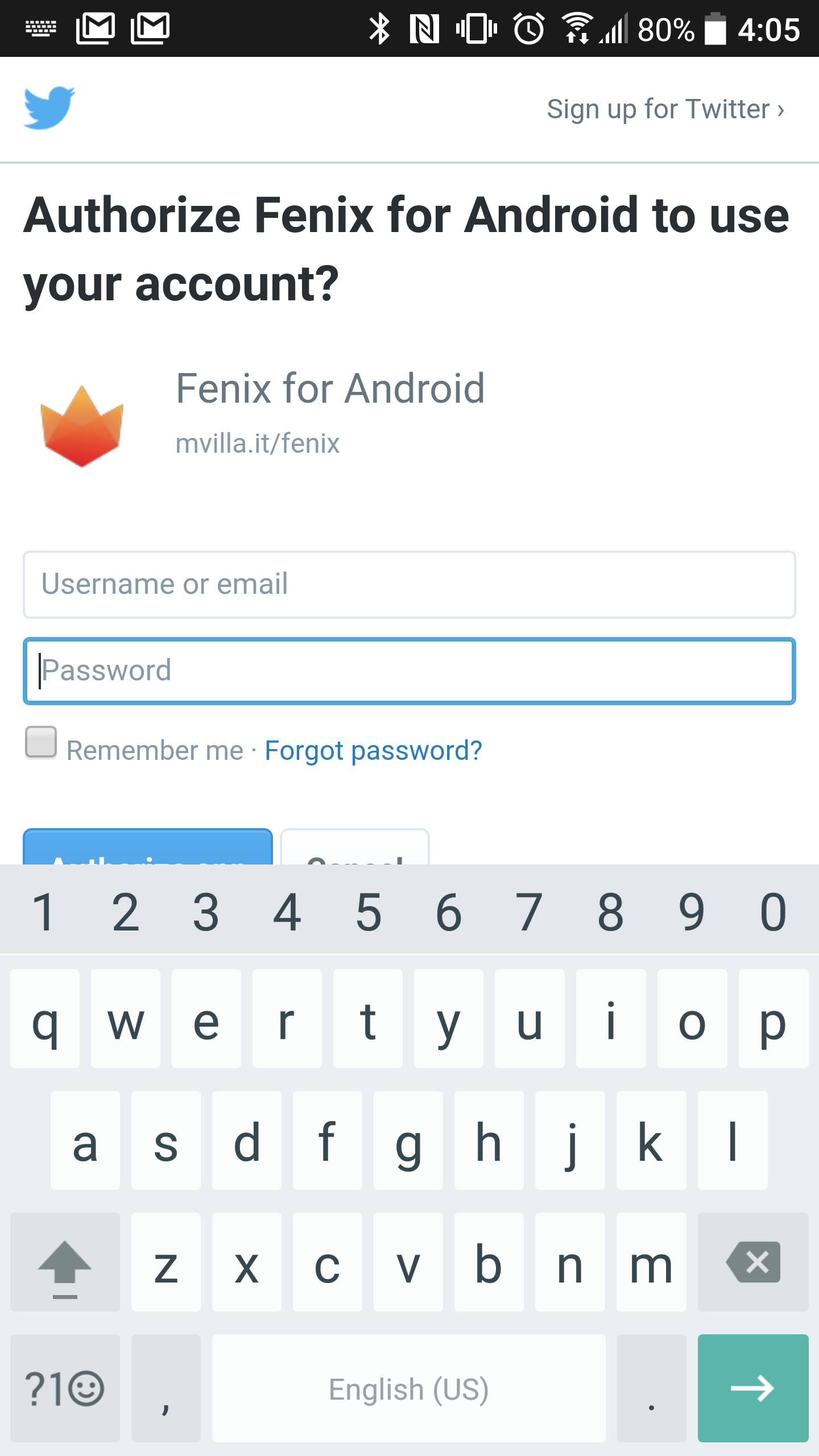
Task: Tap into the Password field
Action: tap(409, 671)
